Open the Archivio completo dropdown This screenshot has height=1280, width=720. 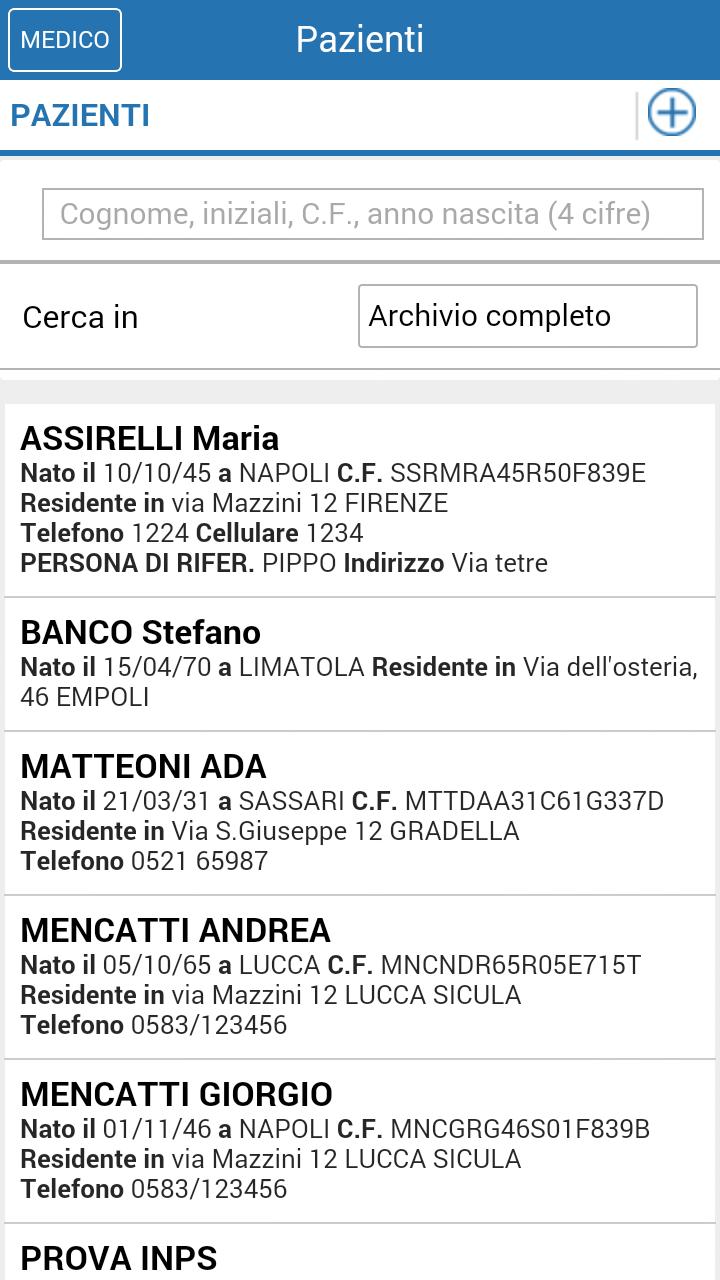pyautogui.click(x=527, y=316)
